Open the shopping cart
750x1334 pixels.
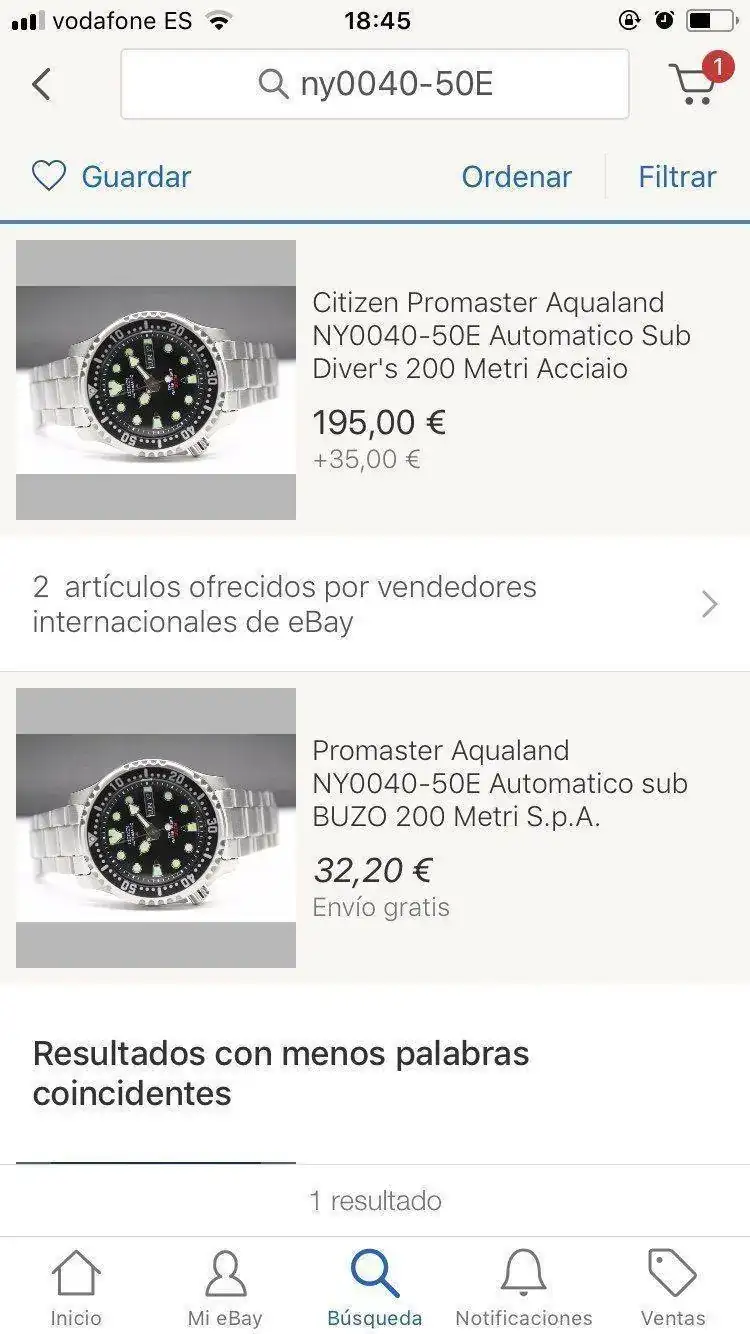696,83
